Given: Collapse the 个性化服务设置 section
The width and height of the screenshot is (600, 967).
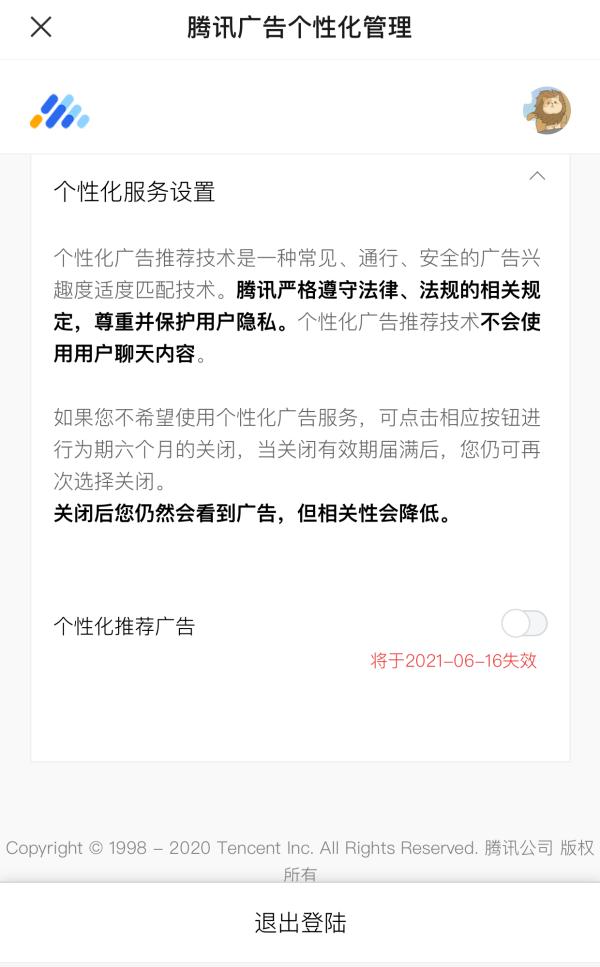Looking at the screenshot, I should pos(537,176).
